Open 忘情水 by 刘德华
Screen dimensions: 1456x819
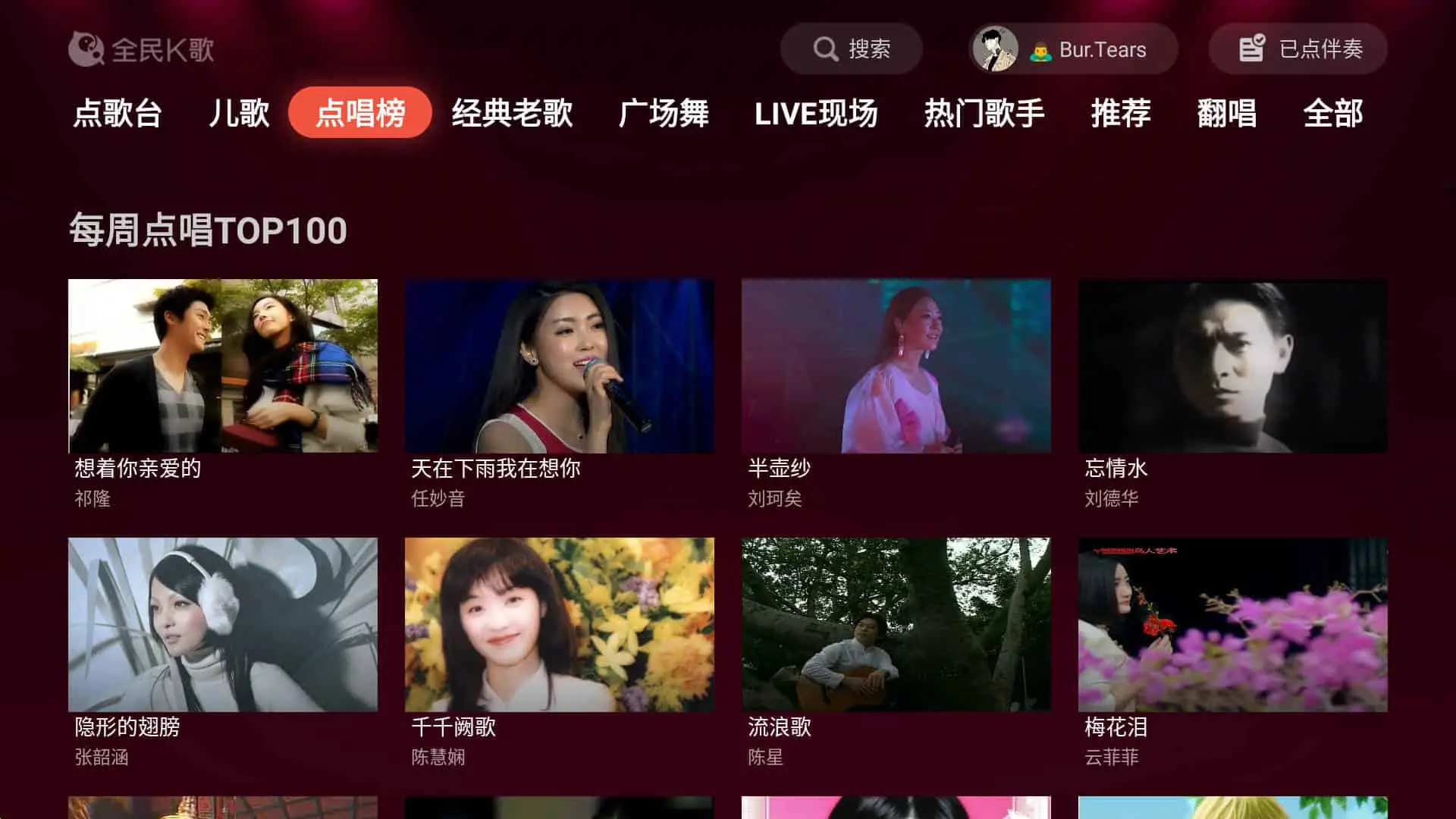pyautogui.click(x=1233, y=366)
